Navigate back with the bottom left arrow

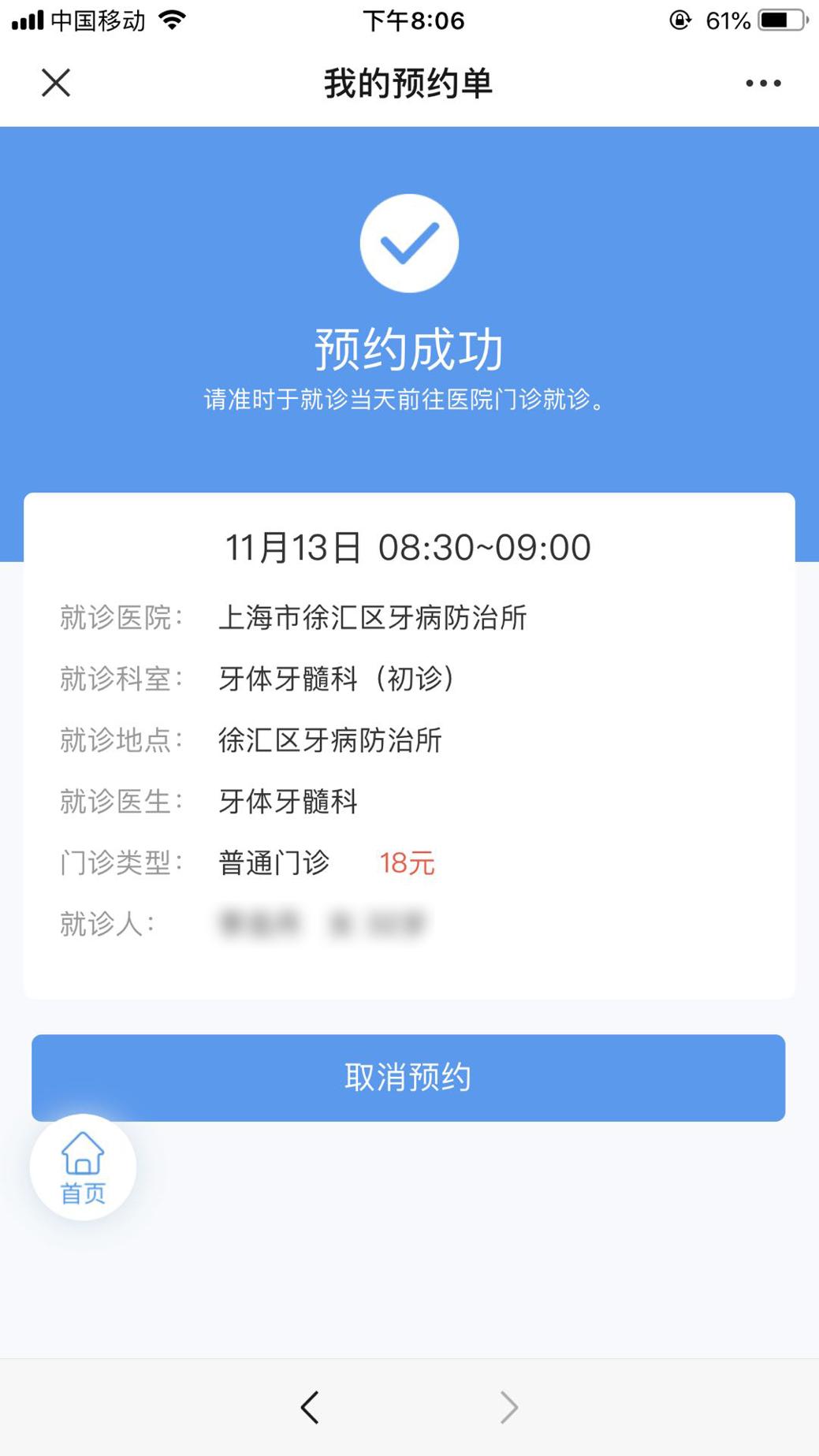[310, 1407]
